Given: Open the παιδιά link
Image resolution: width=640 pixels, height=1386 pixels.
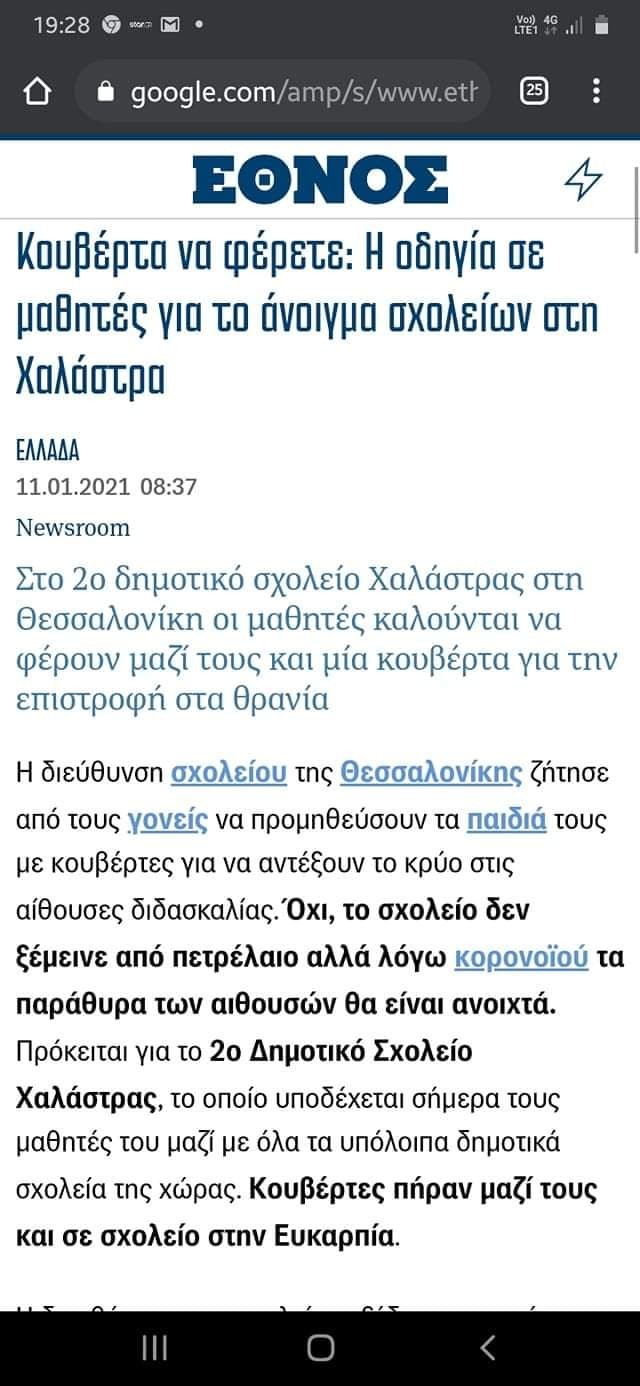Looking at the screenshot, I should pyautogui.click(x=507, y=821).
